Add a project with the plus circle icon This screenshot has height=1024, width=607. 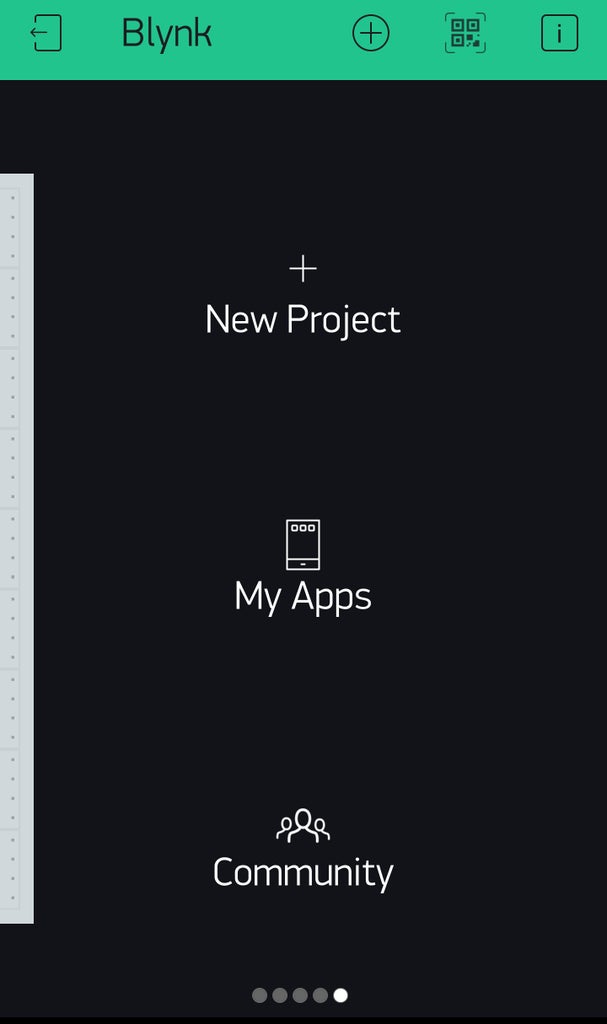370,33
